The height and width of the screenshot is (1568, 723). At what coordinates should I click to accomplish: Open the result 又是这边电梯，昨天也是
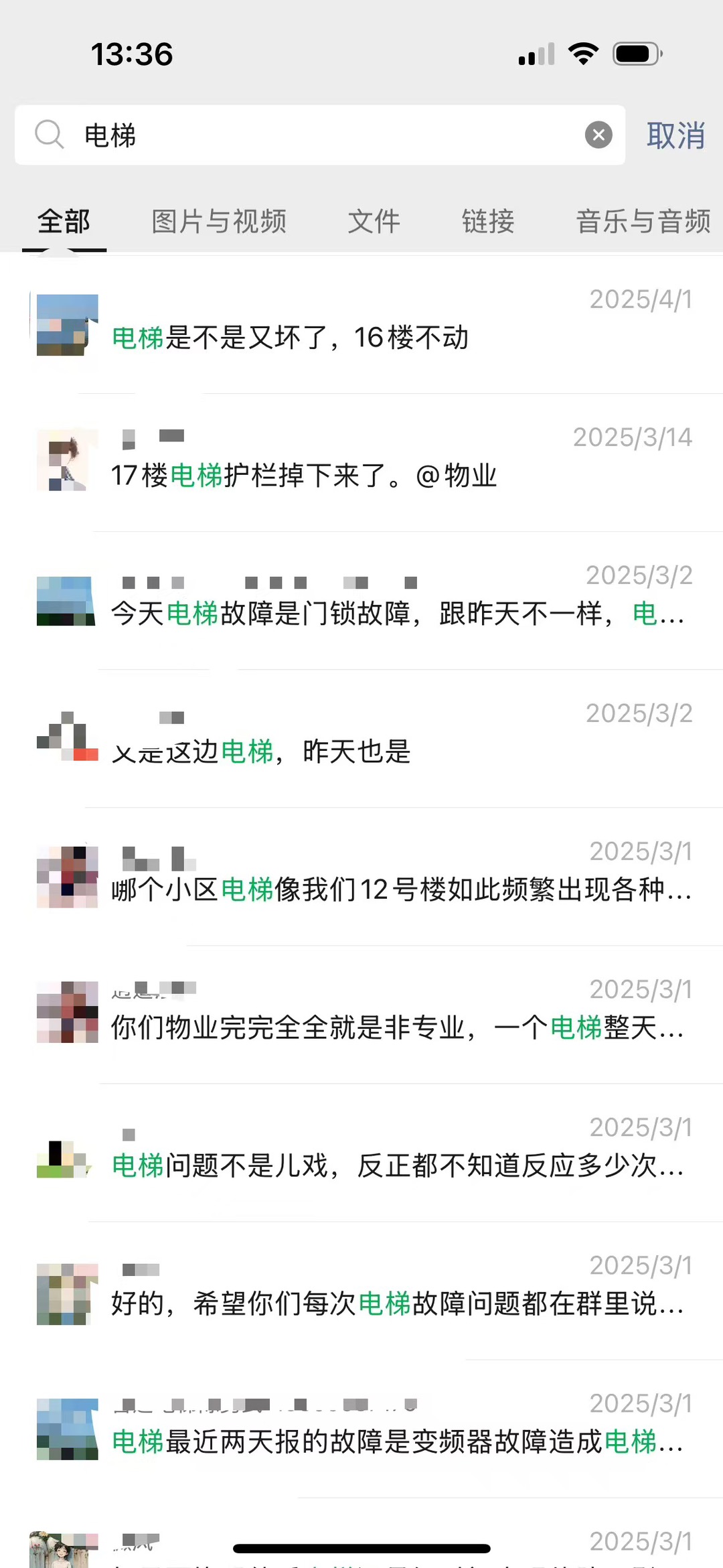361,739
